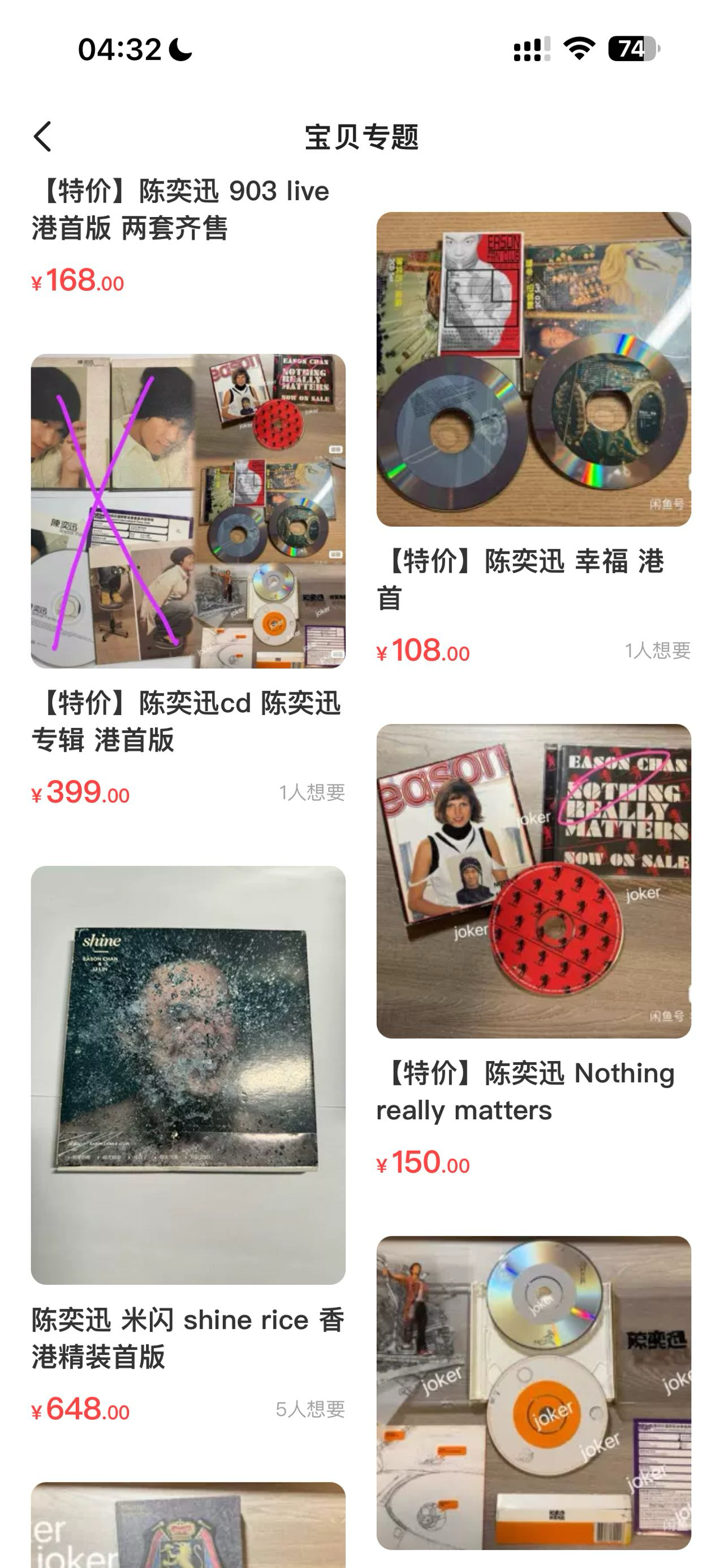This screenshot has width=724, height=1568.
Task: Tap 1人想要 beside the 幸福 listing
Action: [658, 651]
